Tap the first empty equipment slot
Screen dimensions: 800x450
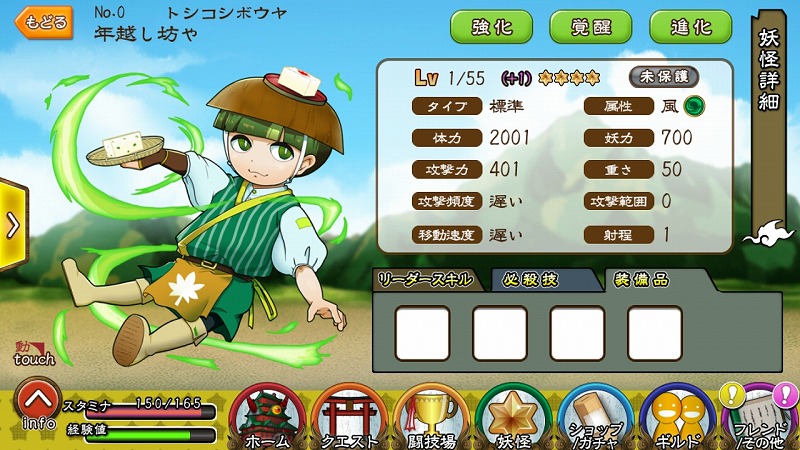pos(422,333)
